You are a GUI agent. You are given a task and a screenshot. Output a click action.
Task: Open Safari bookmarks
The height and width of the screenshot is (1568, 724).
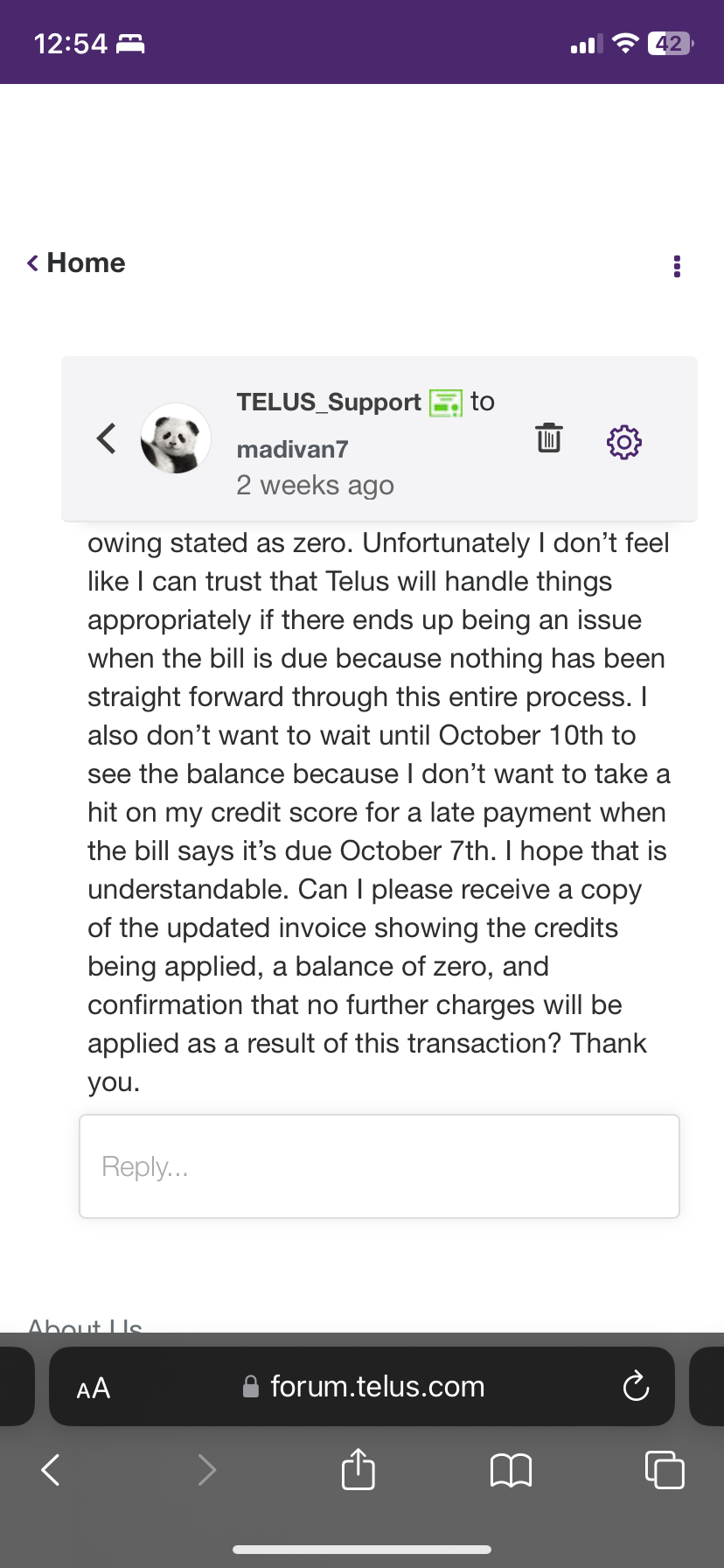[511, 1469]
